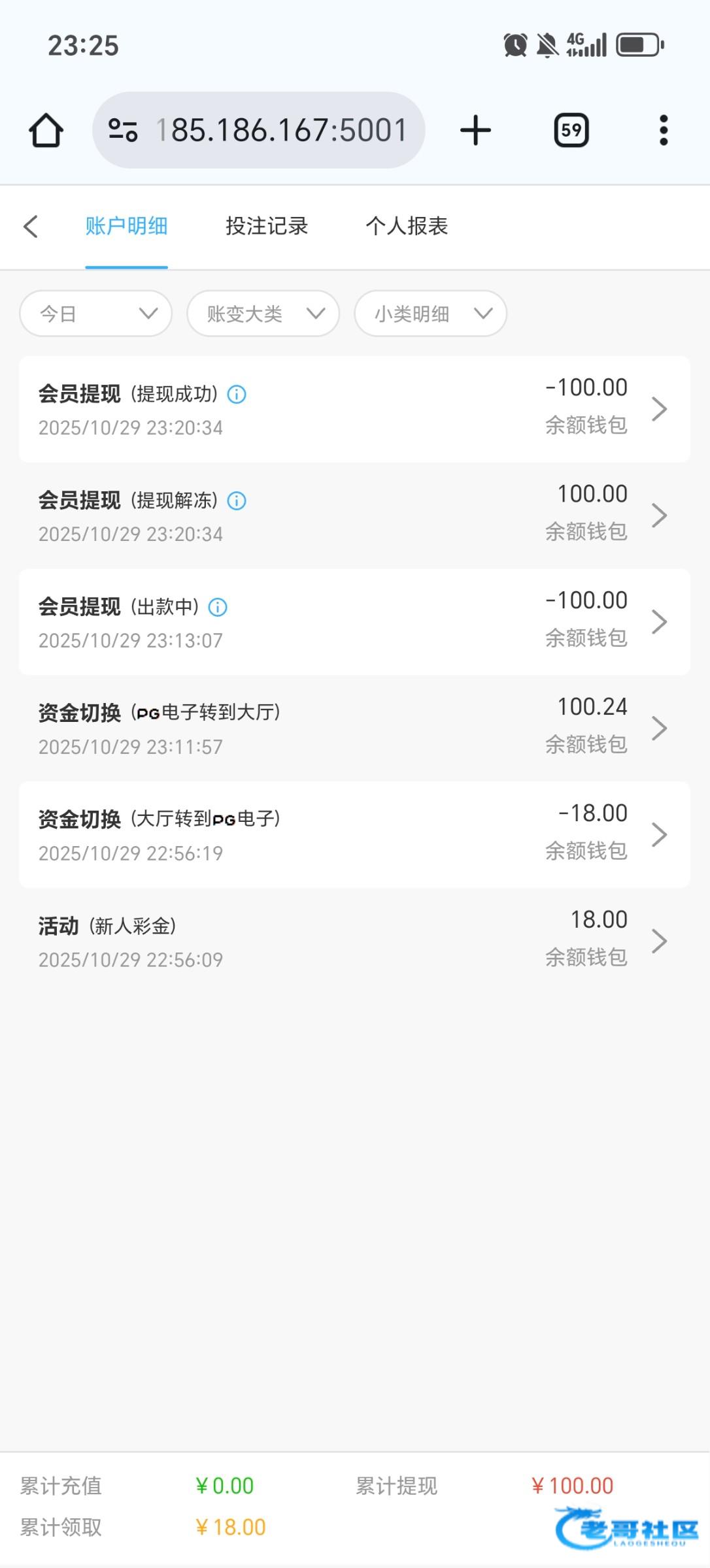Switch to the 个人报表 tab
The width and height of the screenshot is (710, 1568).
[407, 226]
